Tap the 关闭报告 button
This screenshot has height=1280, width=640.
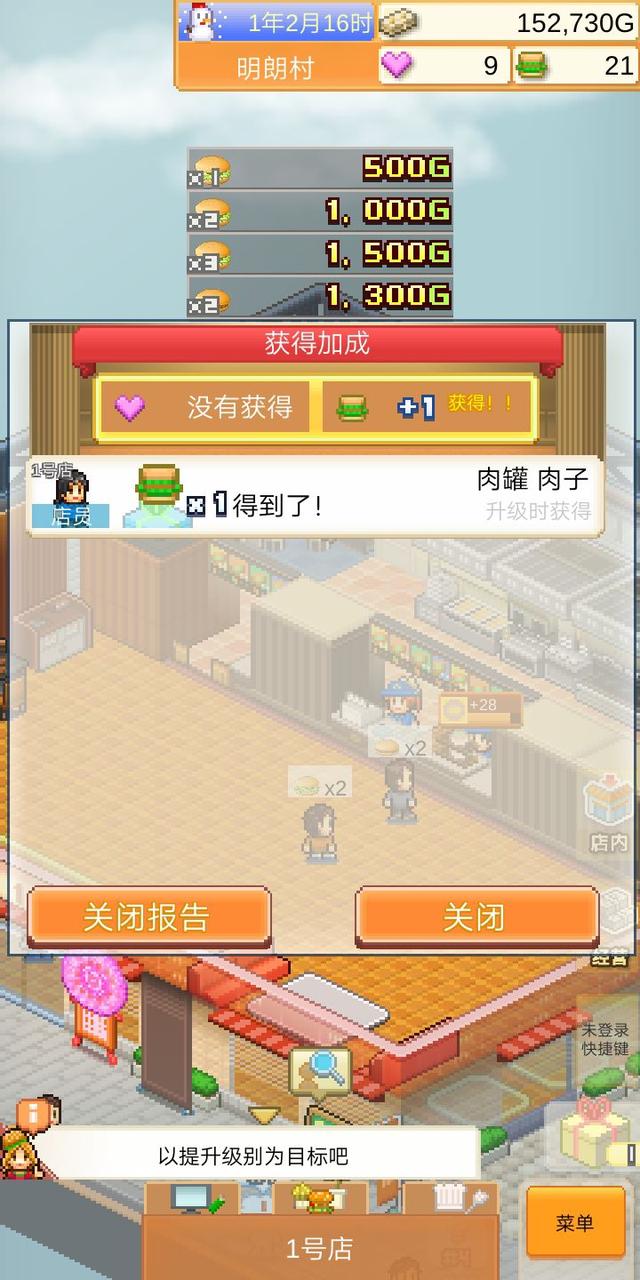tap(148, 917)
